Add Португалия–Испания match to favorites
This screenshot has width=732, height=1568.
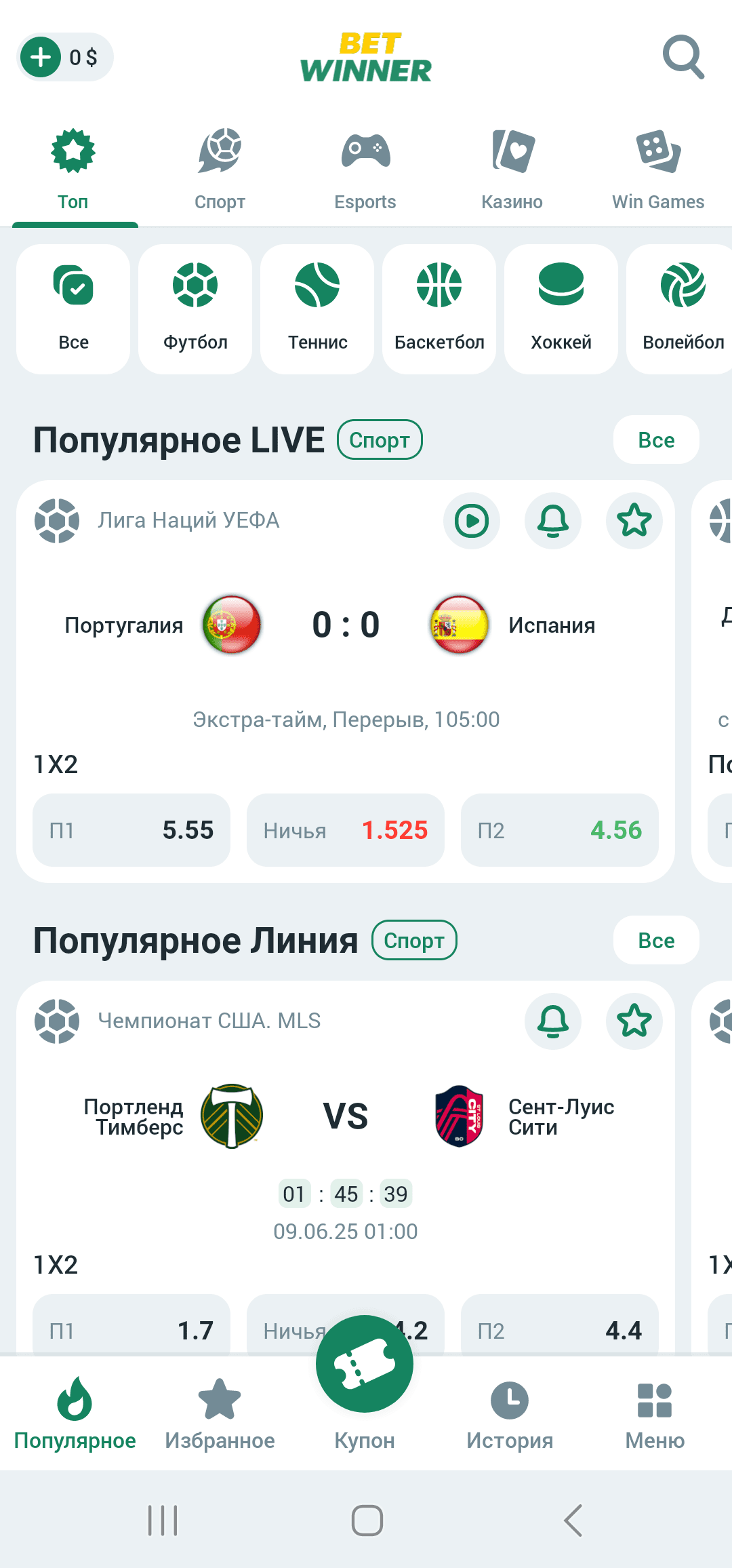click(x=634, y=521)
